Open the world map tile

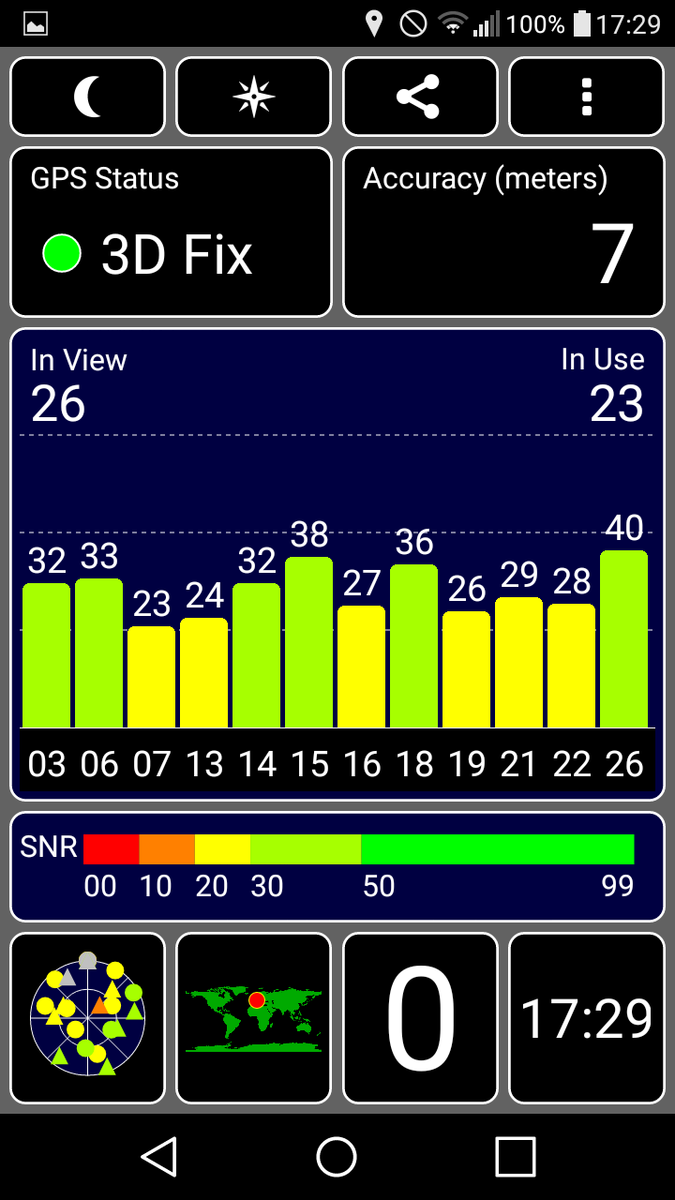pyautogui.click(x=253, y=1017)
